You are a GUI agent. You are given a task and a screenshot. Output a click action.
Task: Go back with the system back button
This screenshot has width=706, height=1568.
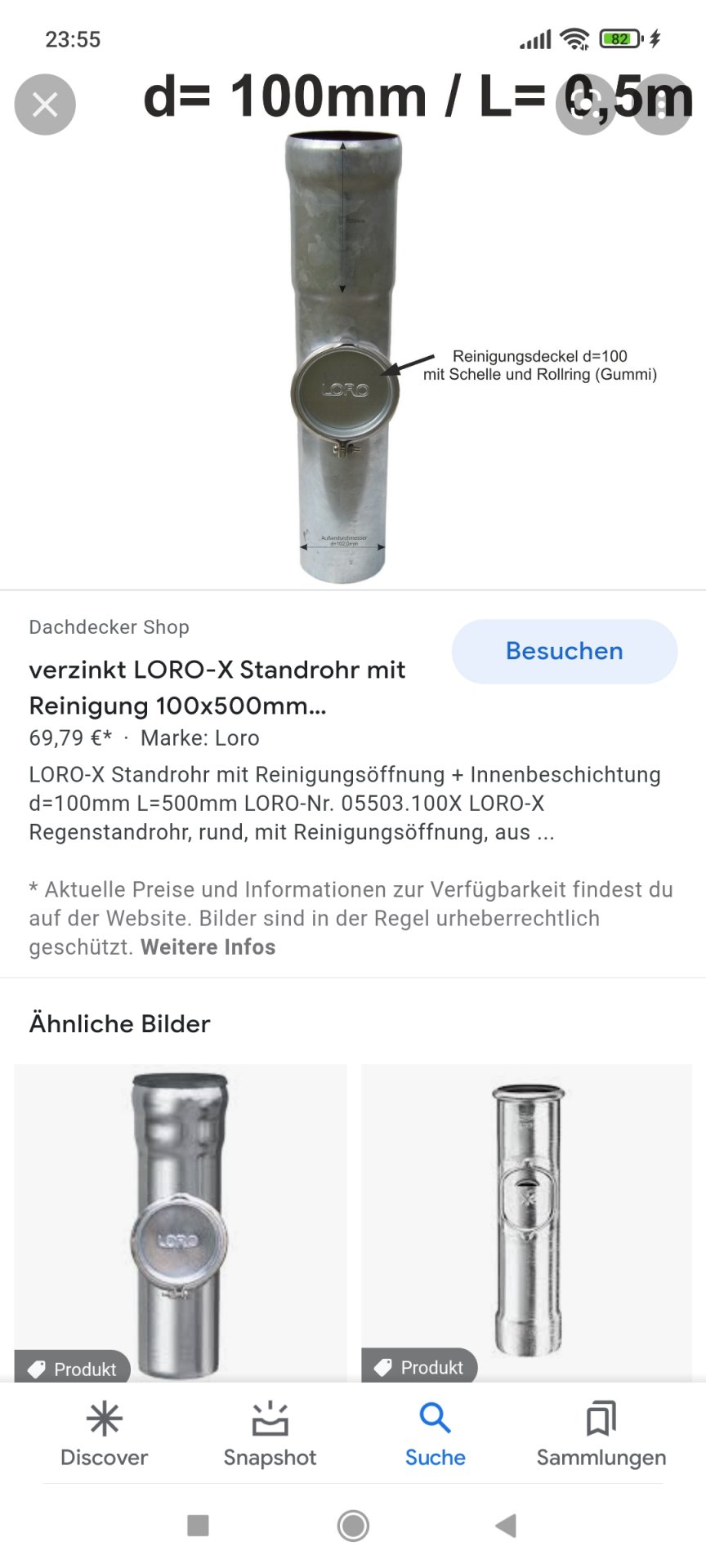coord(506,1525)
